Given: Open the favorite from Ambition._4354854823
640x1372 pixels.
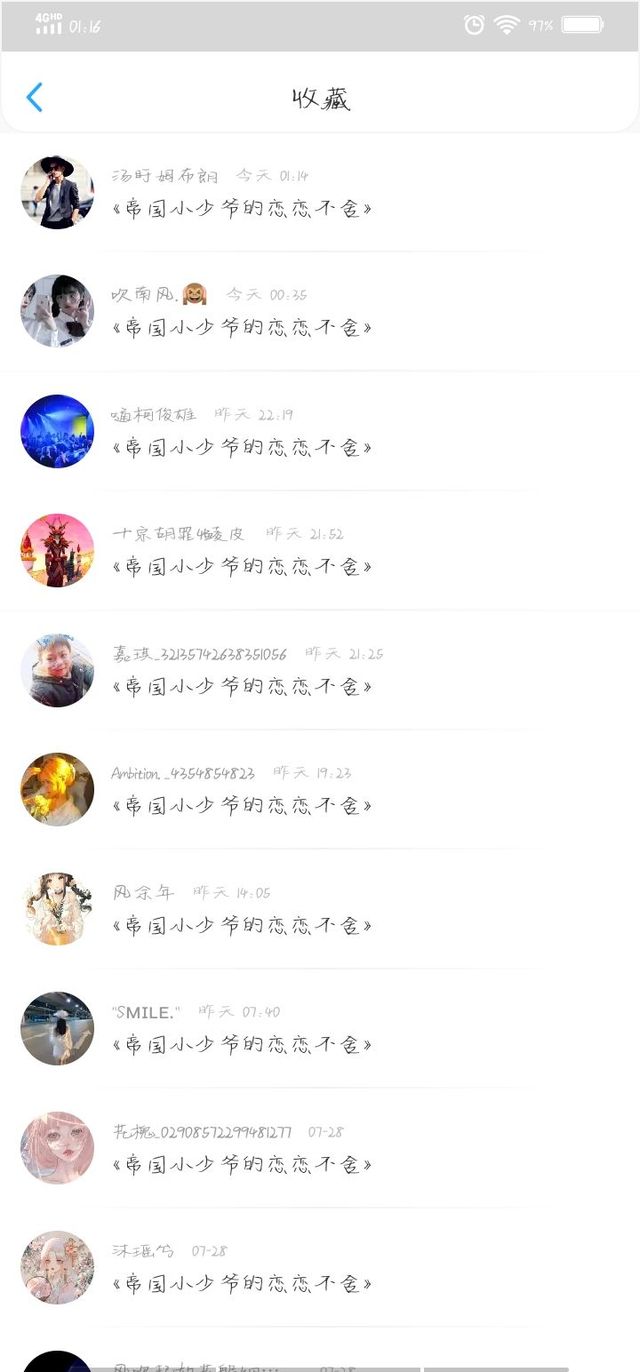Looking at the screenshot, I should (x=320, y=789).
